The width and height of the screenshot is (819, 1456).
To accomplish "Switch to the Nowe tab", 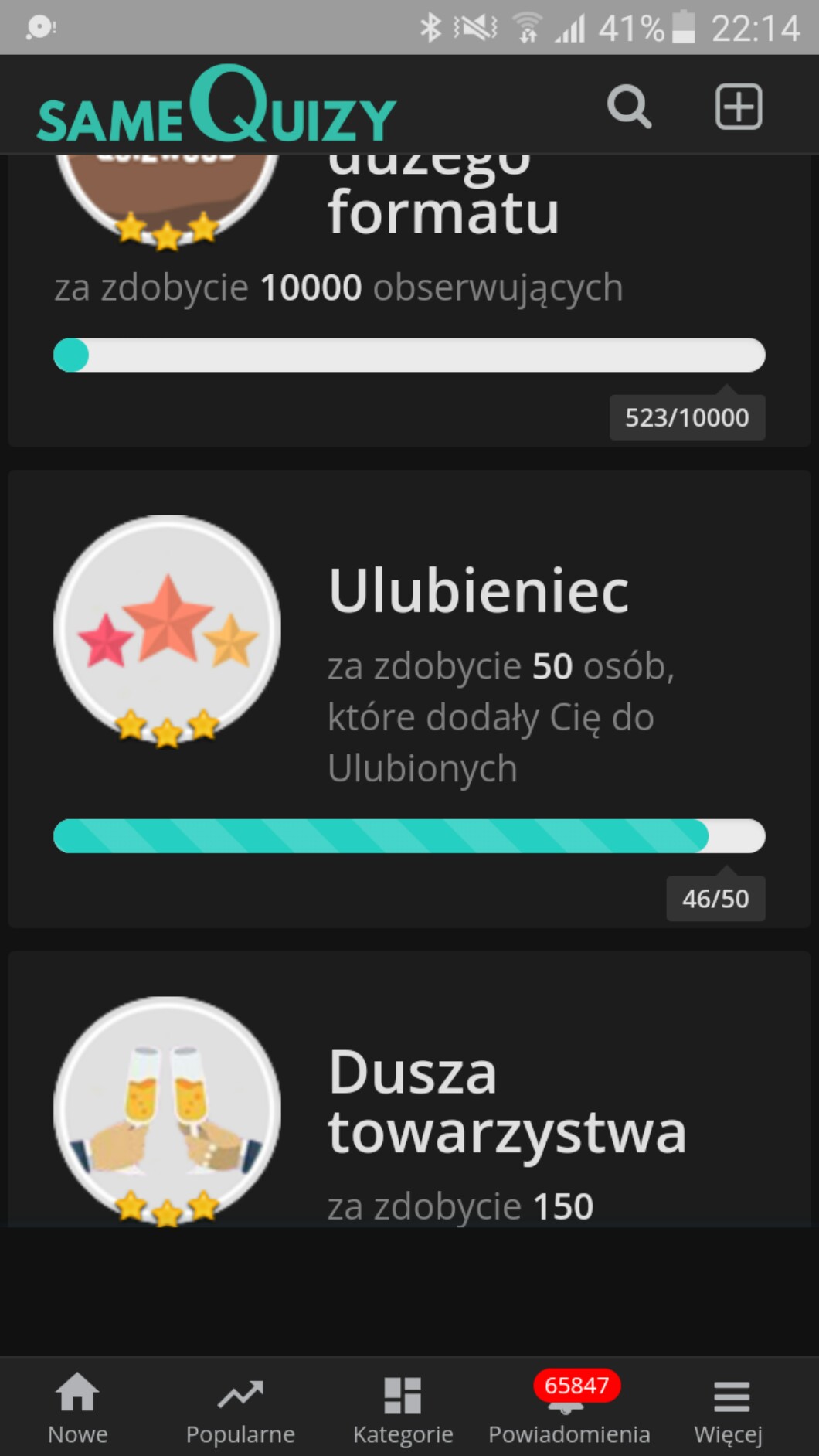I will (x=77, y=1408).
